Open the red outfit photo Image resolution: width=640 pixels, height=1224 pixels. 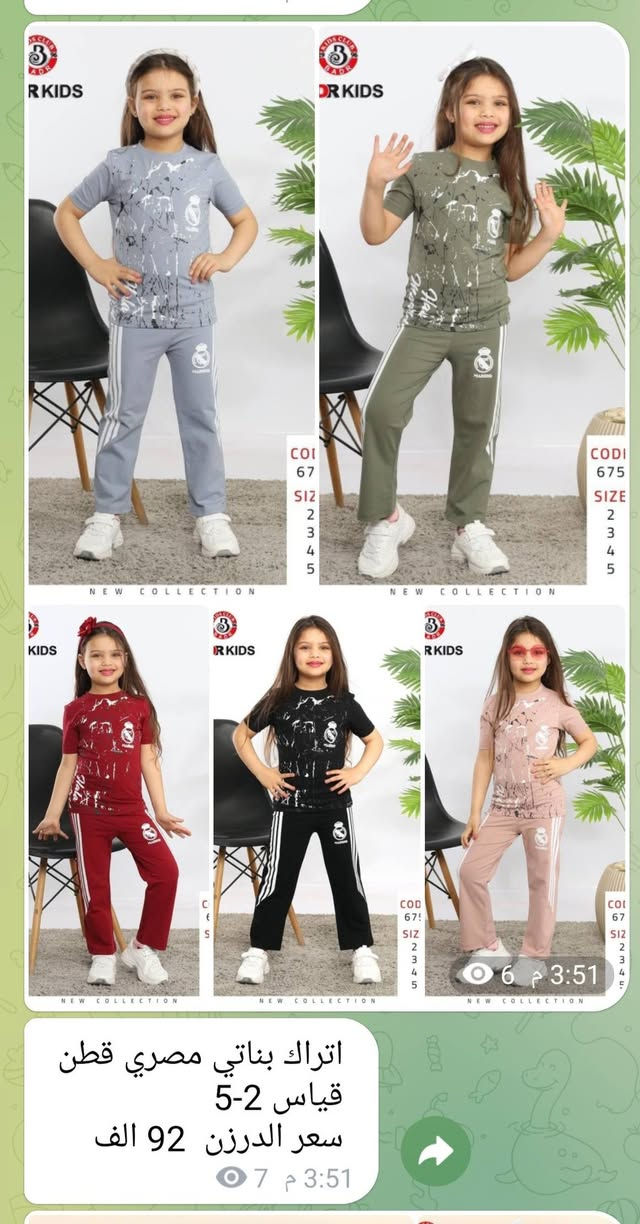pyautogui.click(x=117, y=800)
